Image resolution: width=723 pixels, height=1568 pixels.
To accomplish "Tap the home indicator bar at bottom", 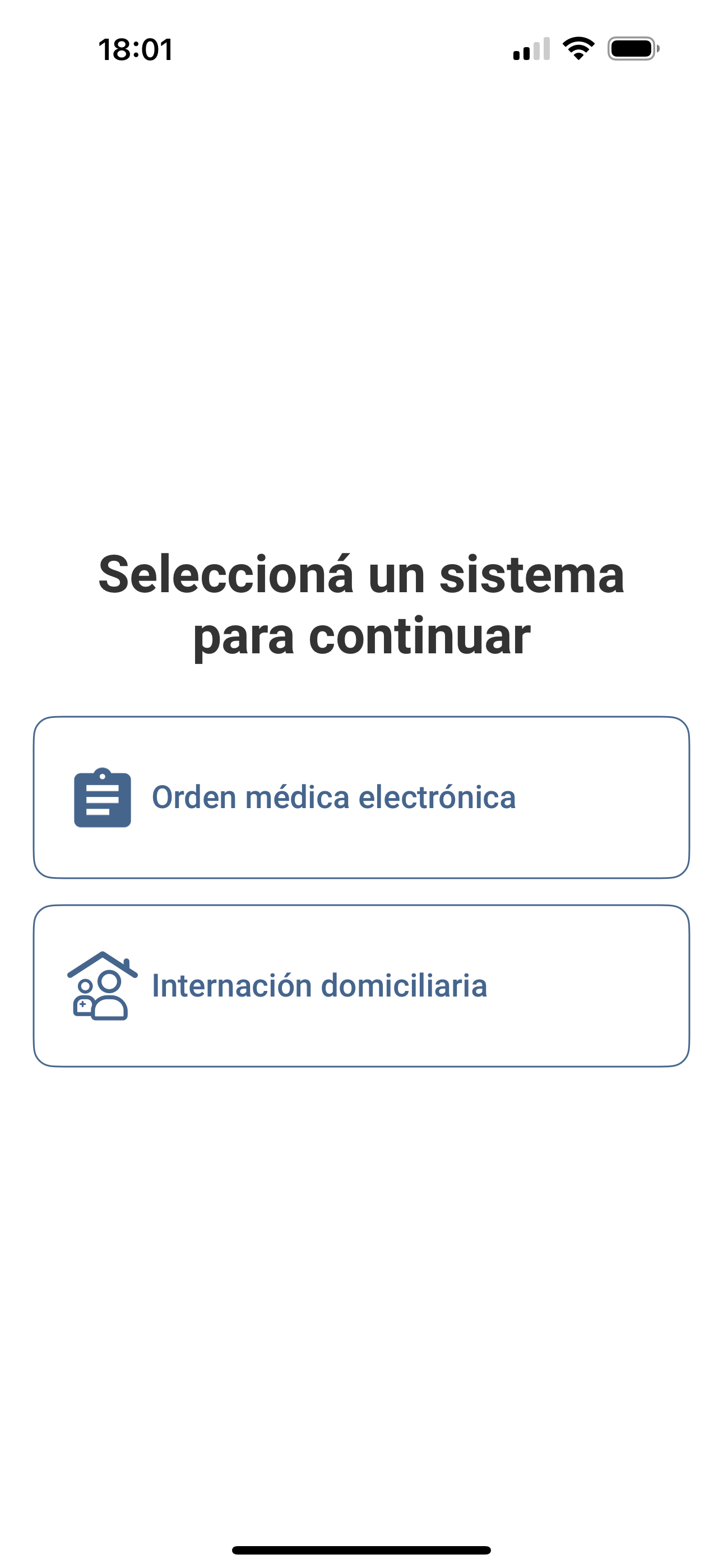I will [x=361, y=1548].
